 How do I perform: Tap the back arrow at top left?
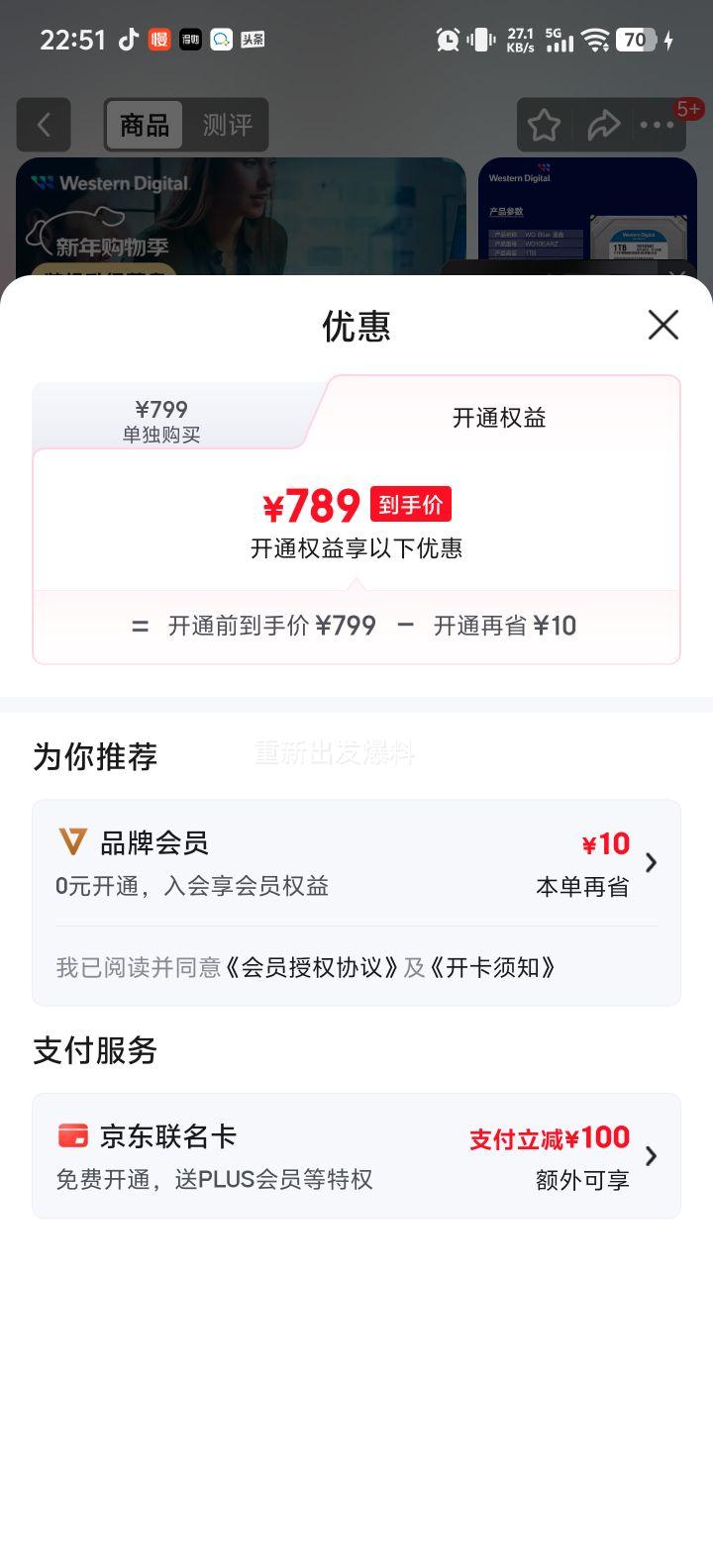(44, 125)
